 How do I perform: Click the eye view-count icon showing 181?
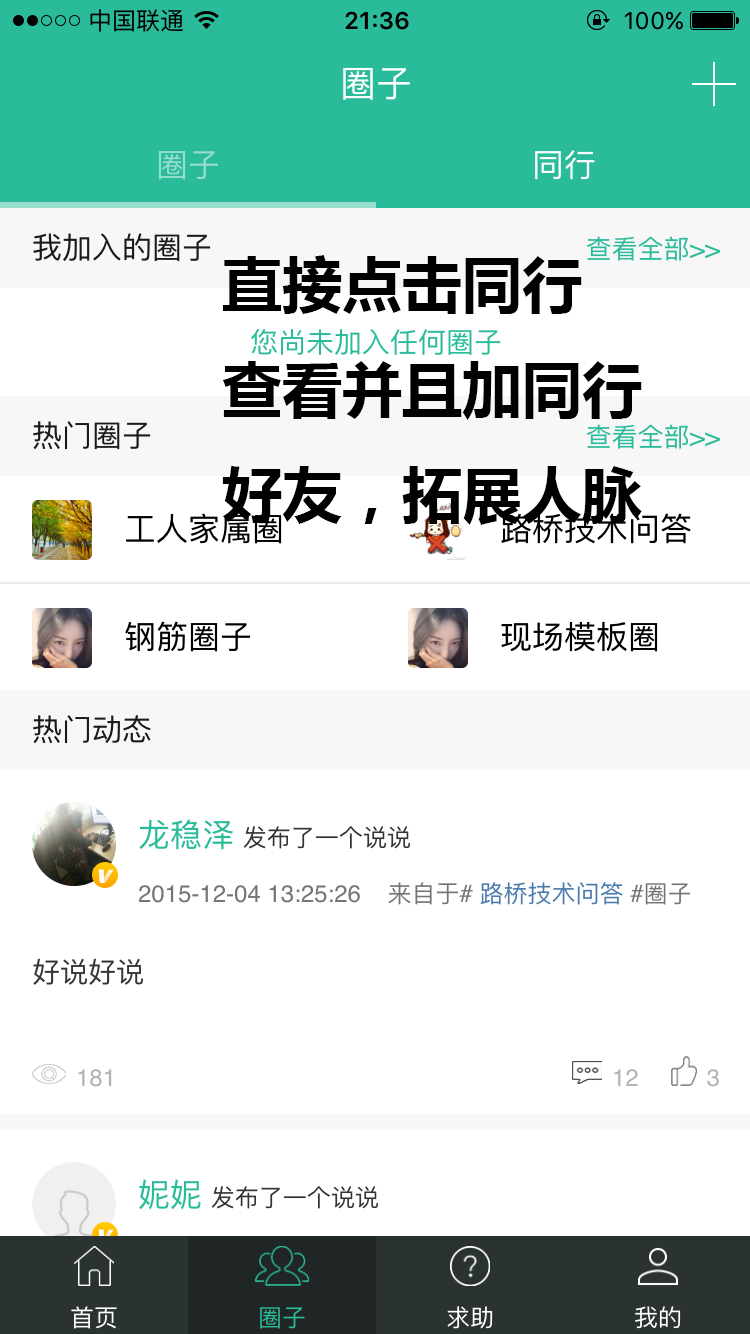pyautogui.click(x=49, y=1074)
